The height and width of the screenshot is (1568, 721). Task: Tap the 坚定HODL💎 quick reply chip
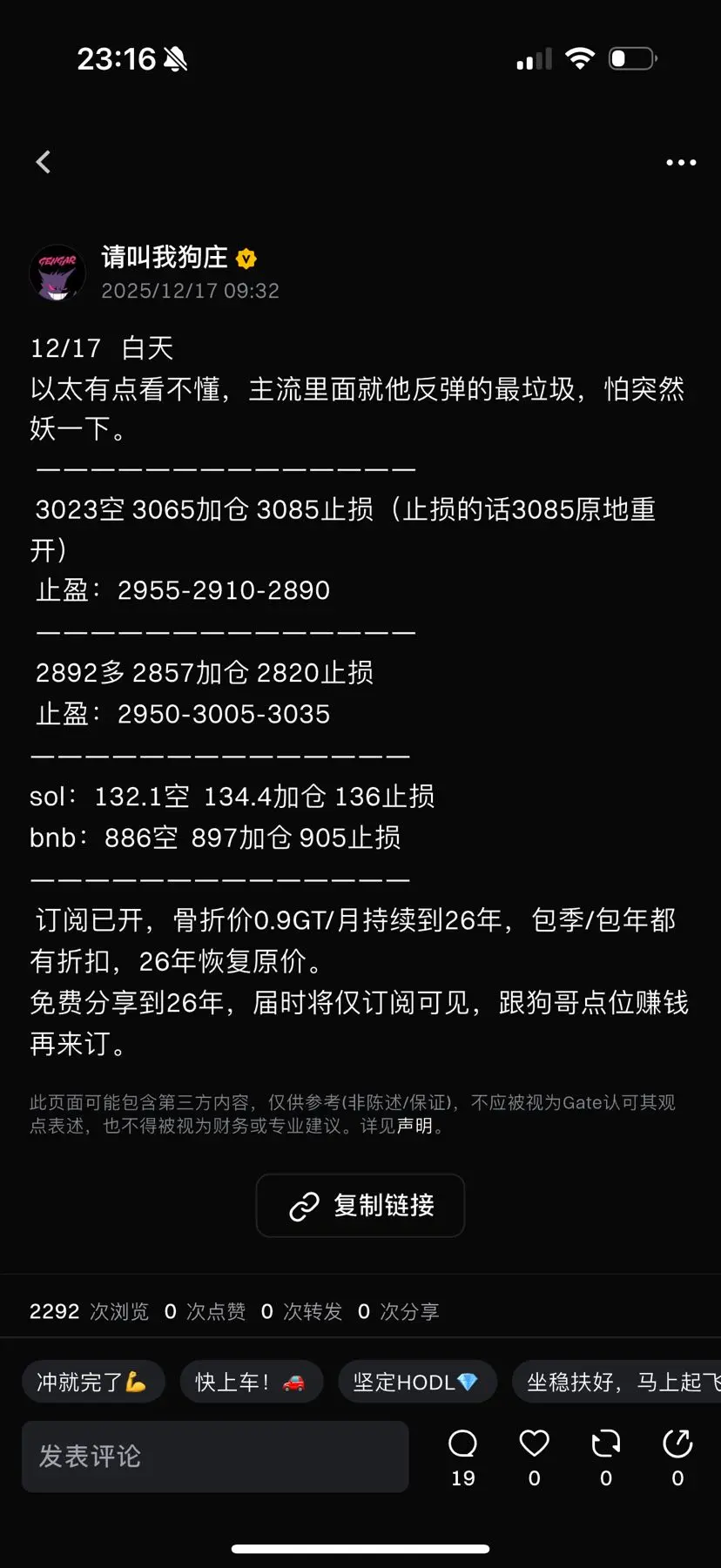coord(417,1382)
